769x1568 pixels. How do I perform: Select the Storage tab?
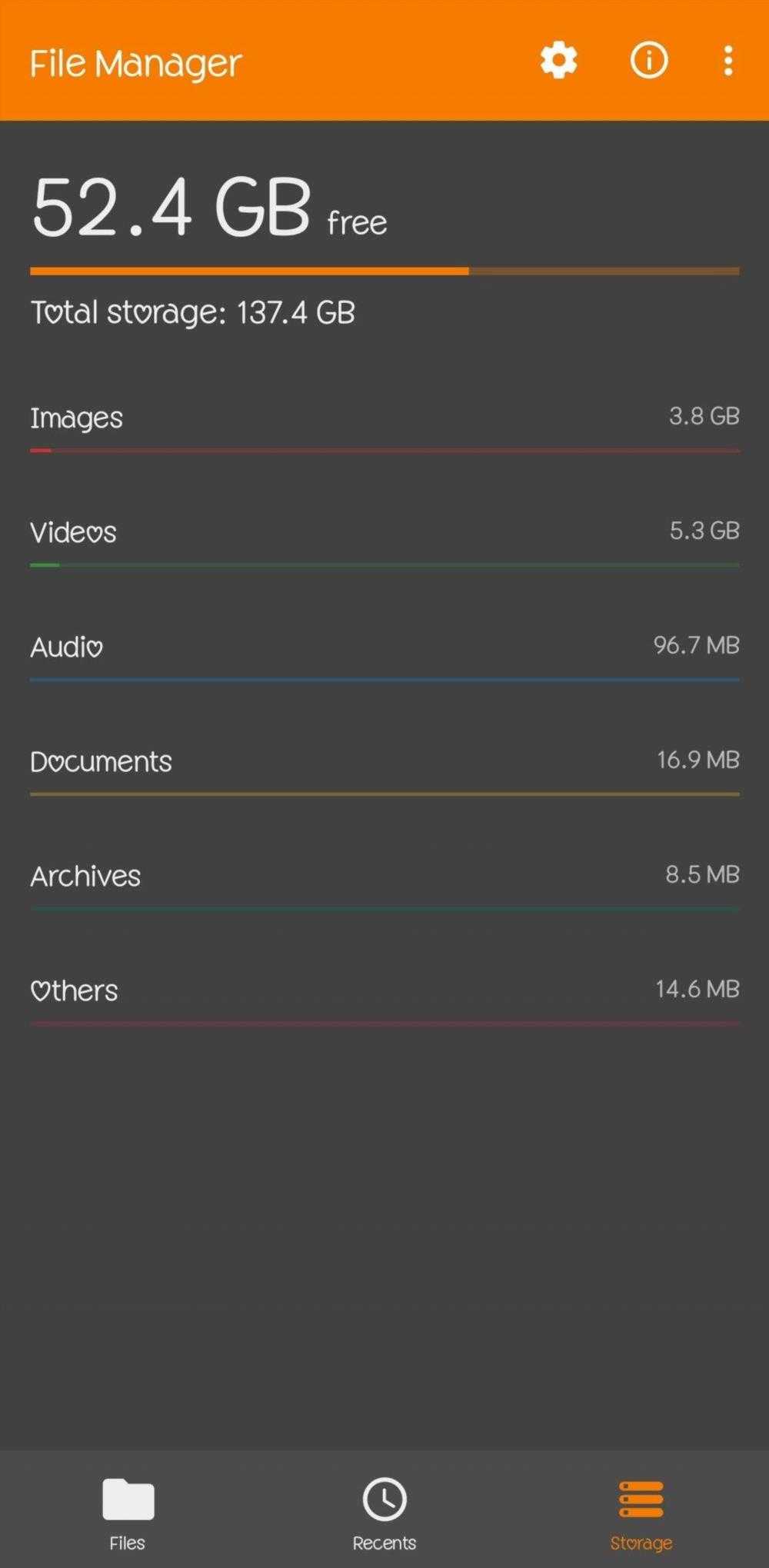pyautogui.click(x=641, y=1512)
